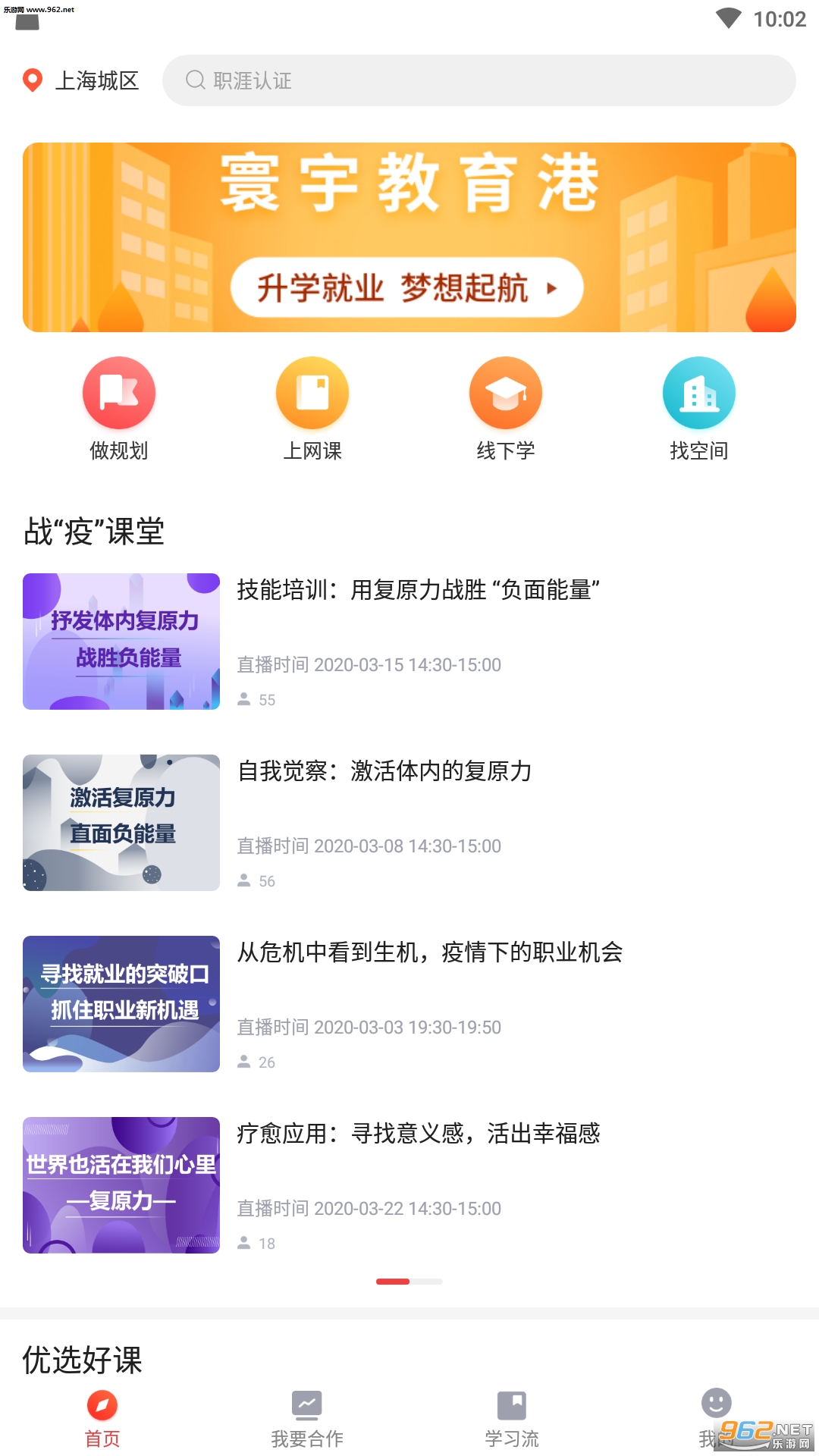Open the course 疗愈应用：寻找意义感，活出幸福感
The image size is (819, 1456).
[409, 1185]
